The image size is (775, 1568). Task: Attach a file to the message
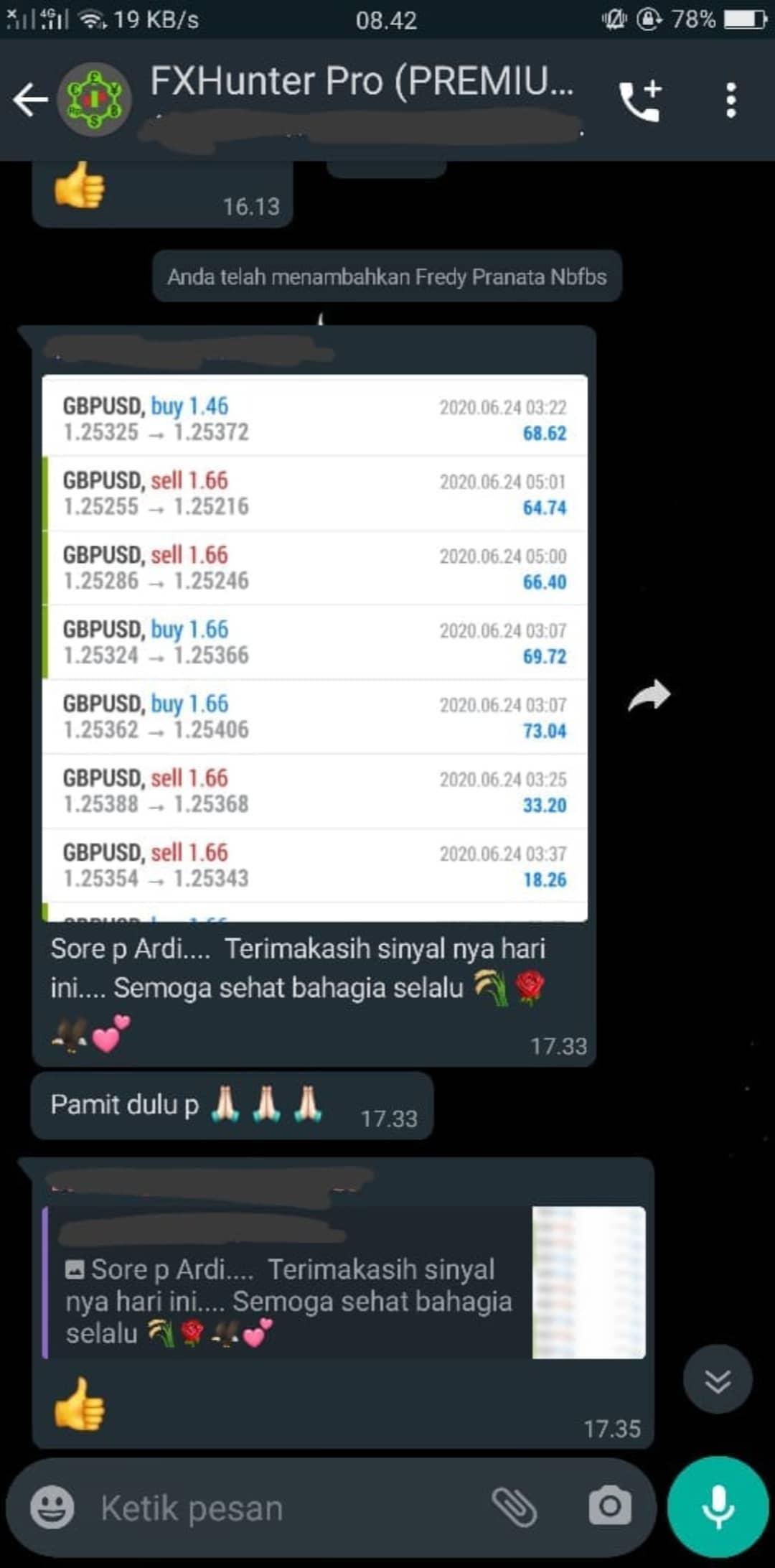[514, 1506]
